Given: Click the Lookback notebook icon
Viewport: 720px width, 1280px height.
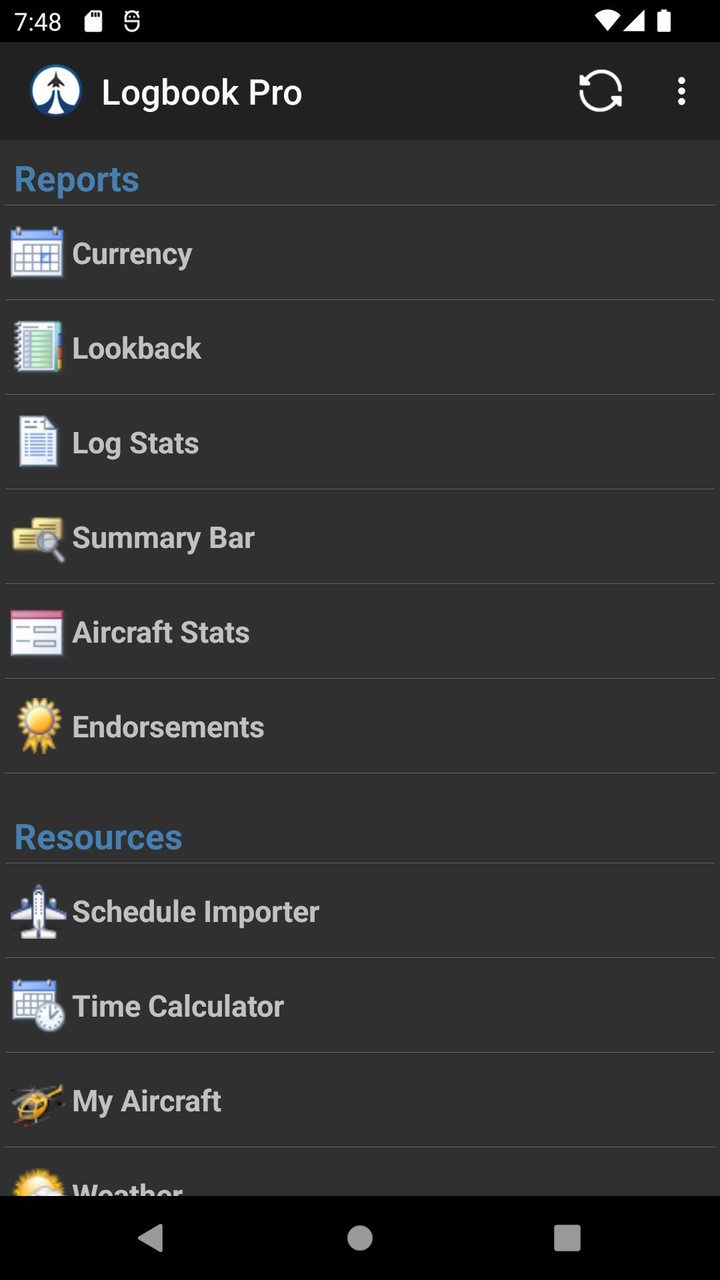Looking at the screenshot, I should (x=36, y=347).
